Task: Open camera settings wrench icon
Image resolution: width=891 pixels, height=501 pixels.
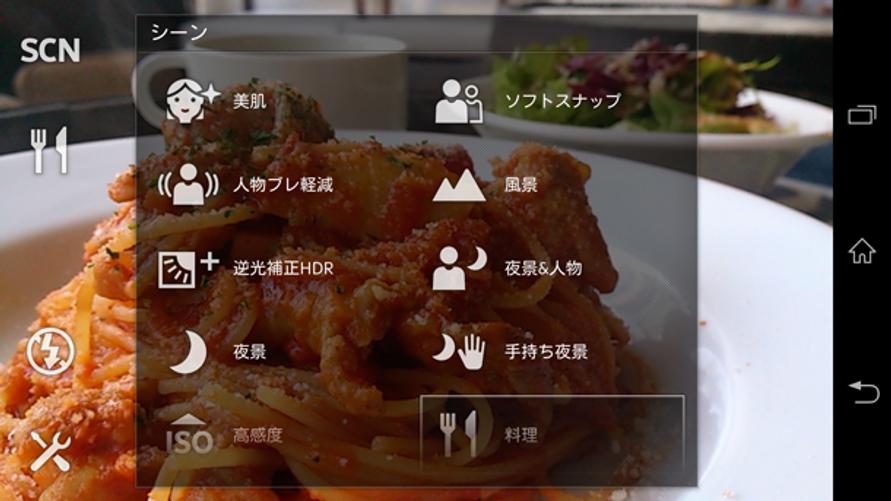Action: pos(50,452)
